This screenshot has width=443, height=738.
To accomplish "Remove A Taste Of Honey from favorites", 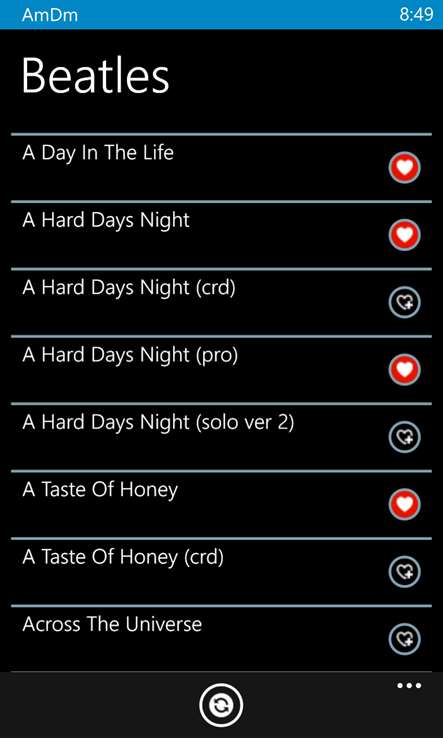I will (404, 504).
